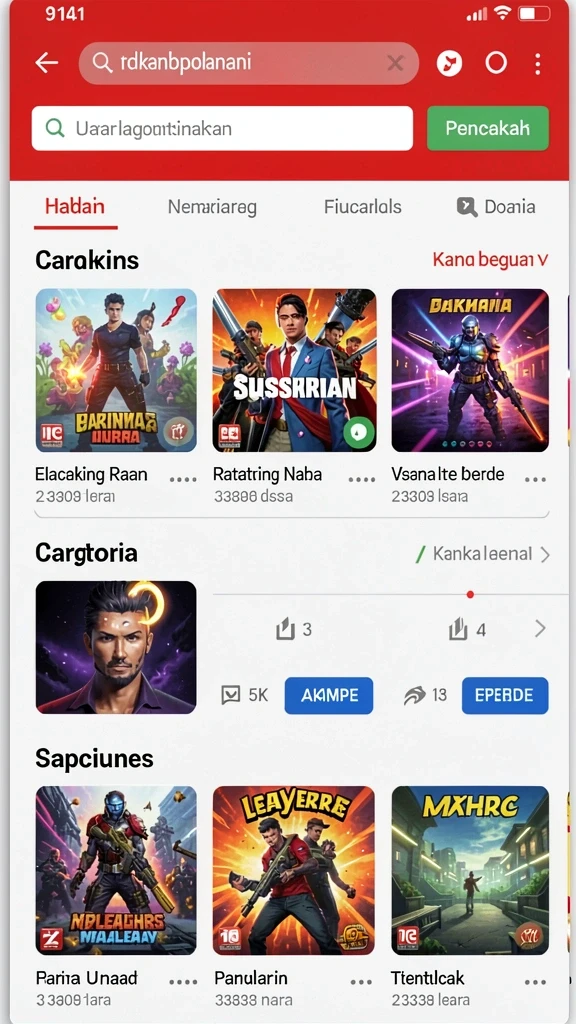Viewport: 576px width, 1024px height.
Task: Tap the blue AKMPE button
Action: click(328, 696)
